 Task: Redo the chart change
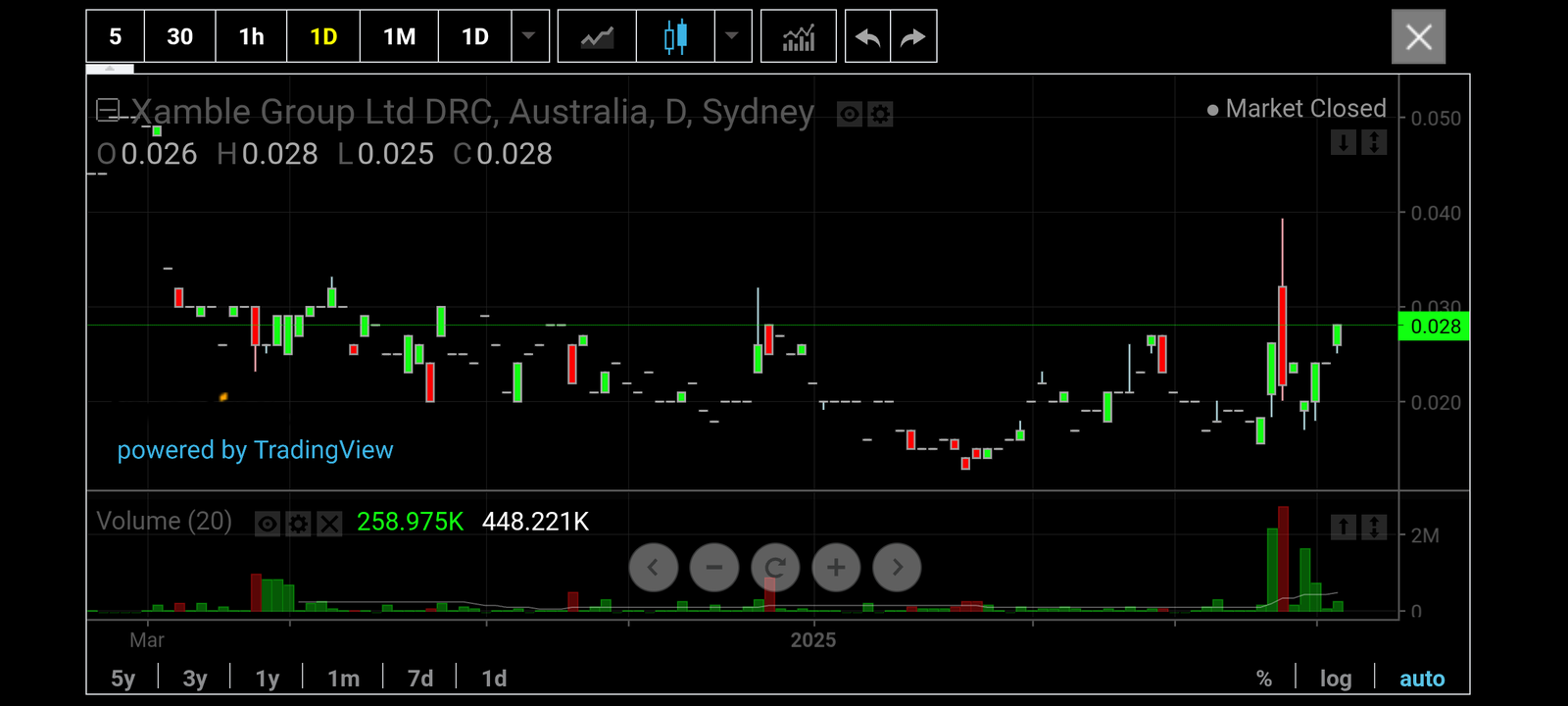(x=913, y=37)
